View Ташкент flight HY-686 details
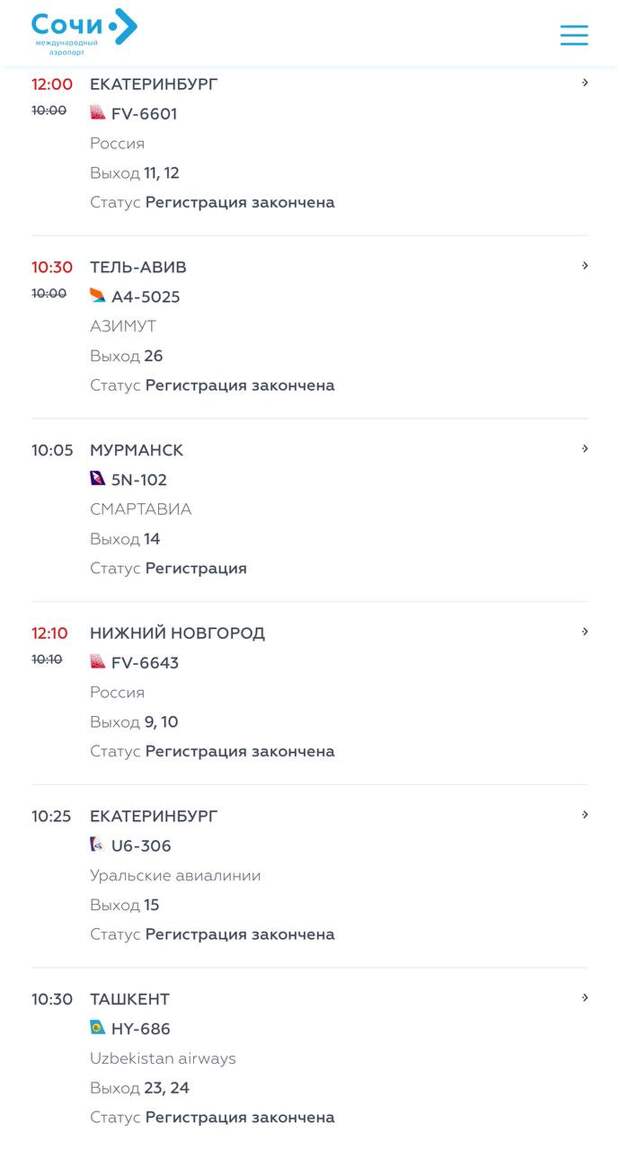620x1150 pixels. (585, 998)
